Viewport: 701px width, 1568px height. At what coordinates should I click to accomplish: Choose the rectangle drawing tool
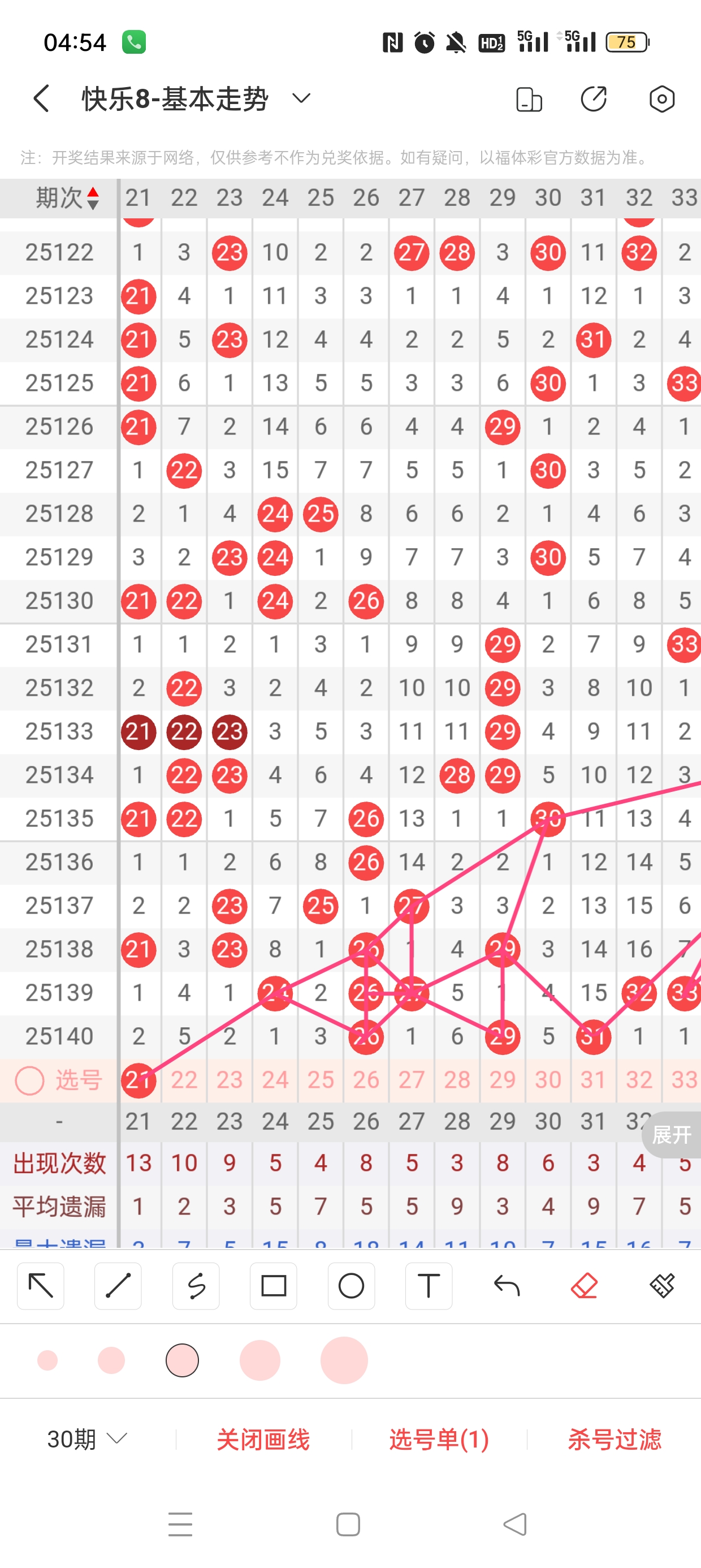(273, 1286)
